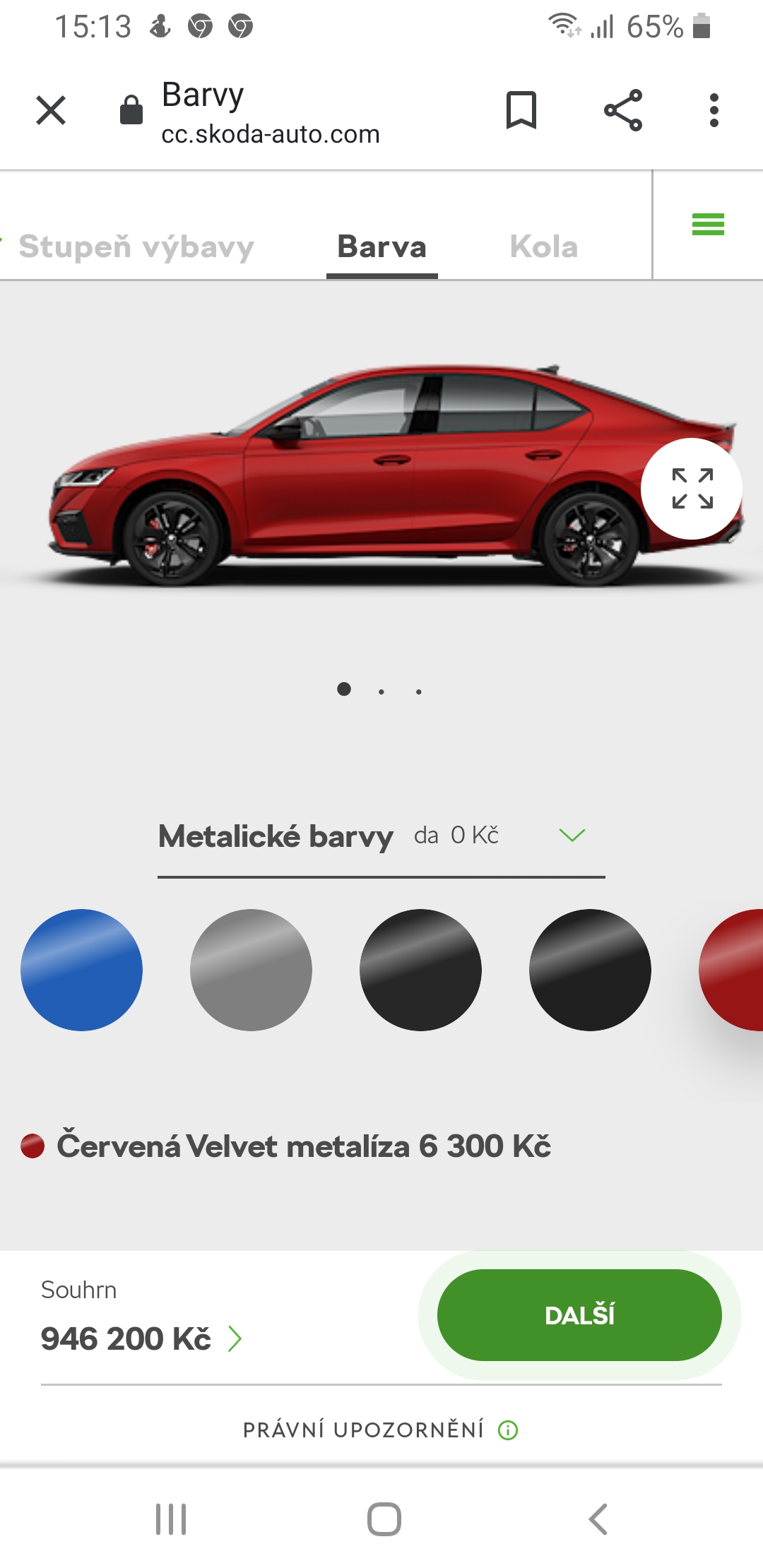Go back using system back button
The image size is (763, 1568).
point(598,1519)
